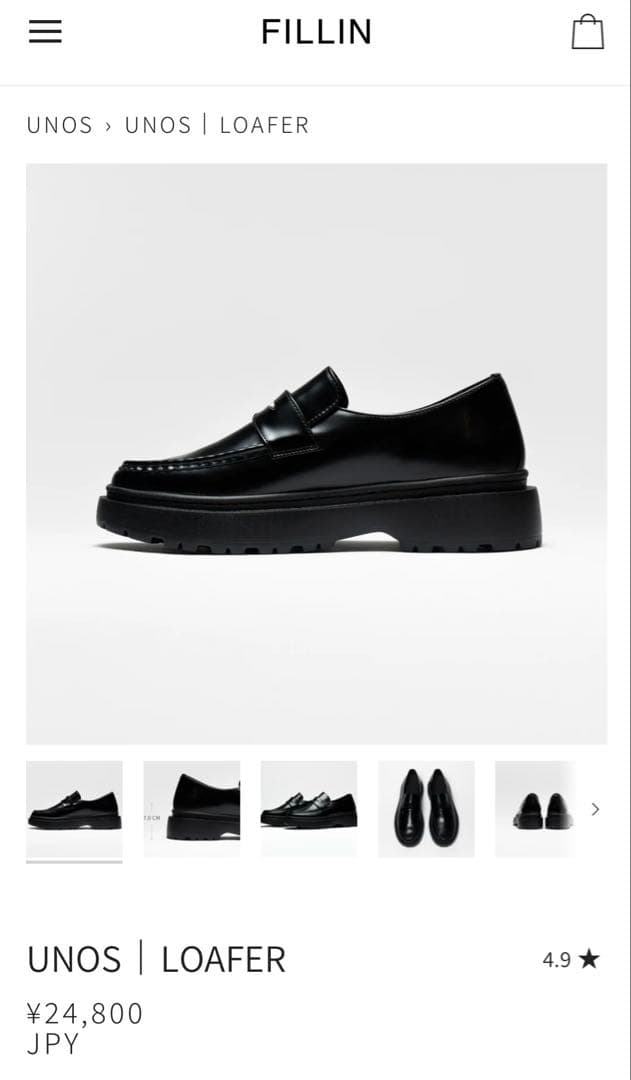Open the shopping bag
The image size is (631, 1080).
[587, 32]
